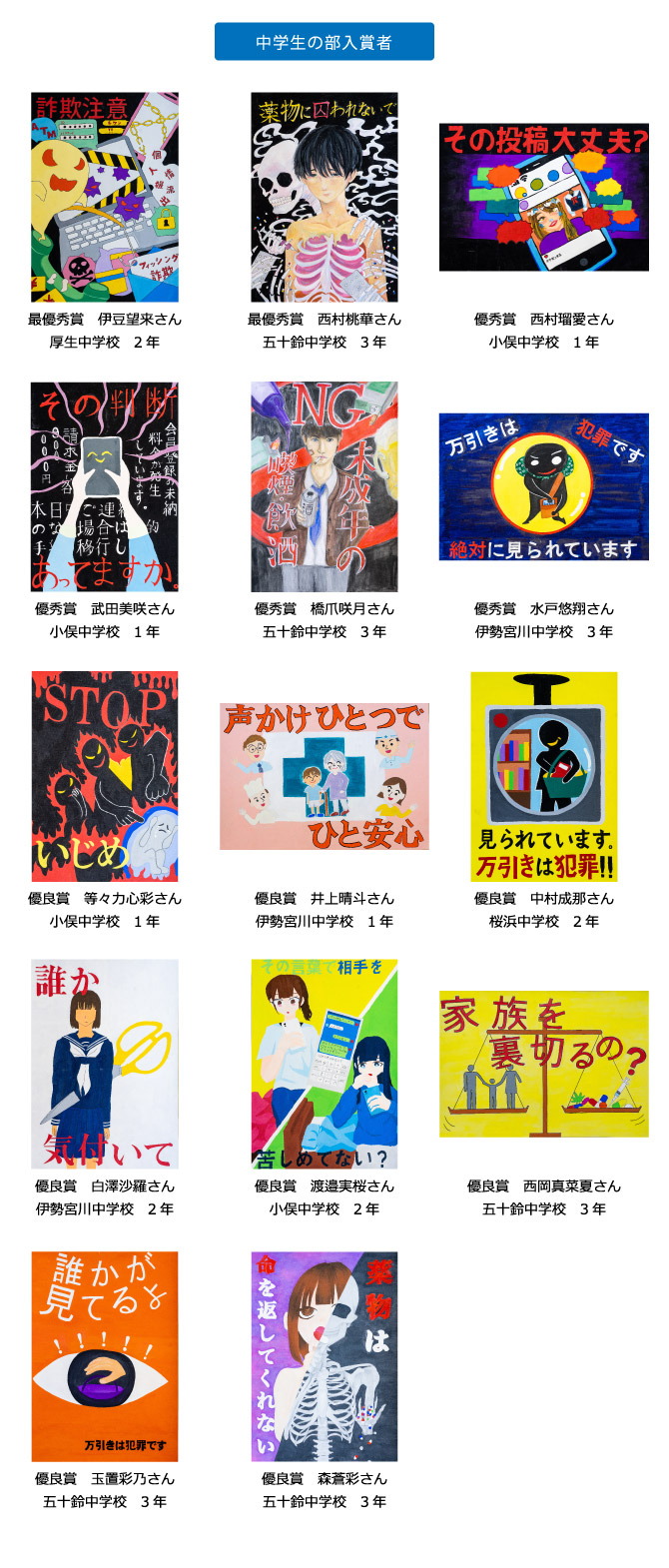The height and width of the screenshot is (1568, 669).
Task: Enlarge 西岡真菜夏's 家族を裏切るの? poster
Action: click(x=544, y=1064)
